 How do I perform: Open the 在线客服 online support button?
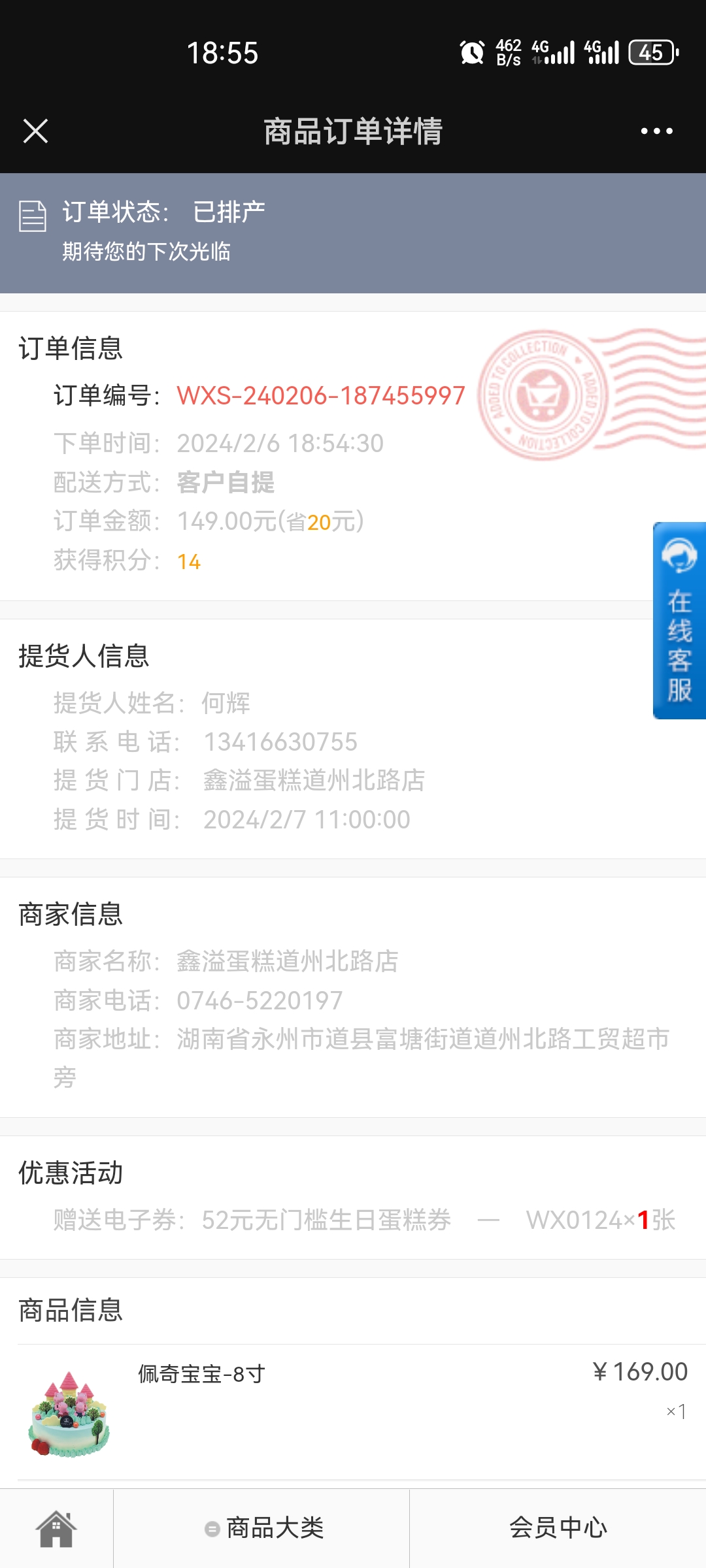(679, 620)
